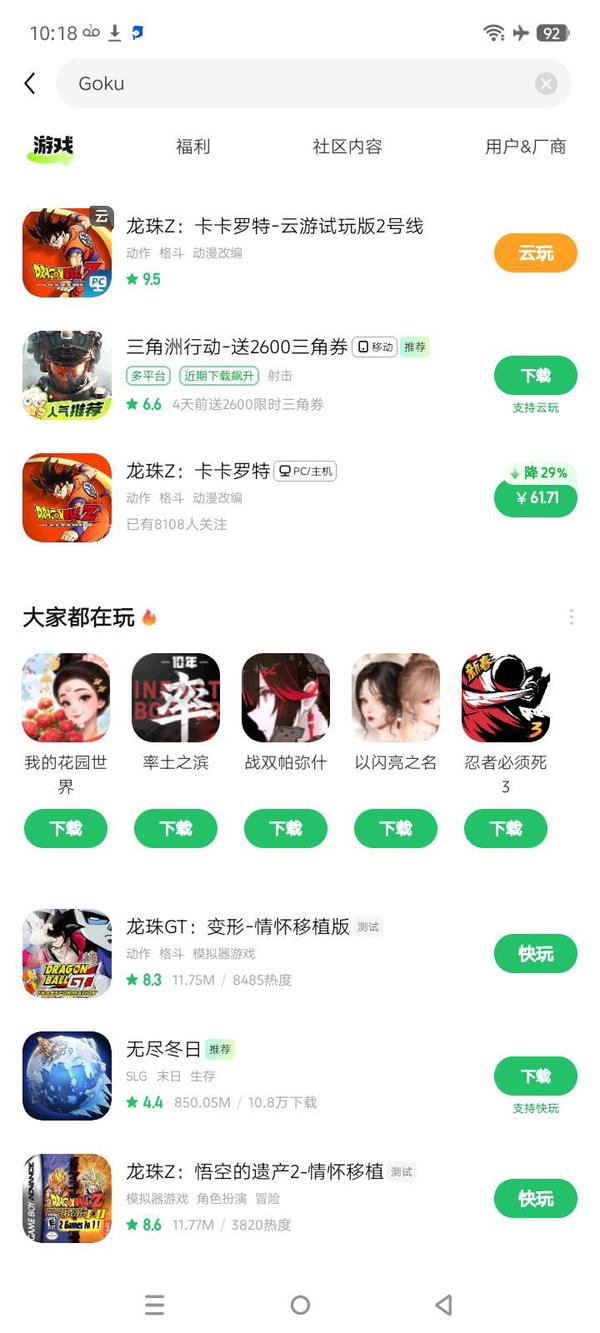Image resolution: width=600 pixels, height=1333 pixels.
Task: Open the 忍者必须死3 game icon
Action: [x=505, y=697]
